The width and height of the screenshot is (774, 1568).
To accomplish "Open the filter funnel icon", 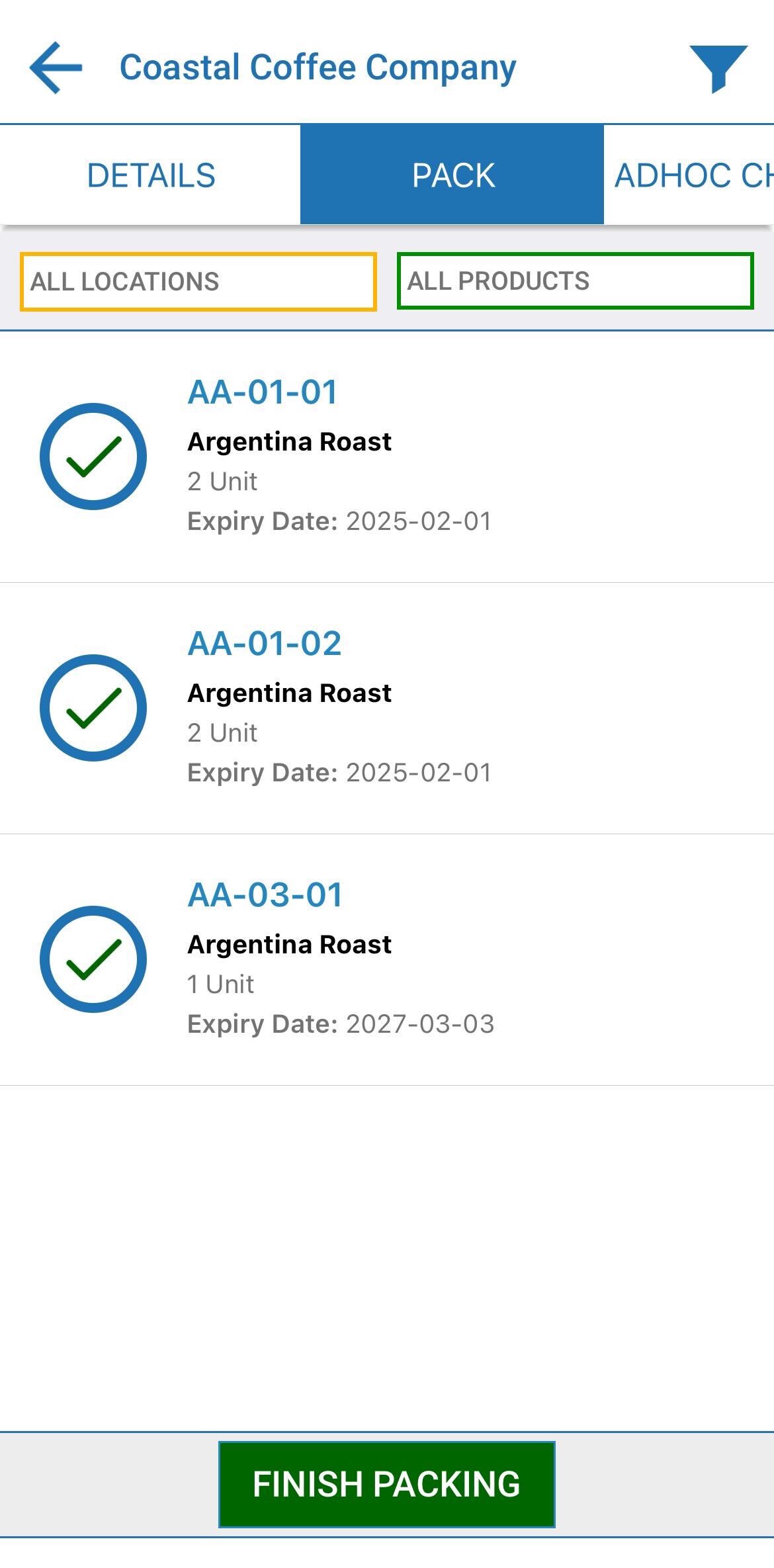I will tap(718, 67).
